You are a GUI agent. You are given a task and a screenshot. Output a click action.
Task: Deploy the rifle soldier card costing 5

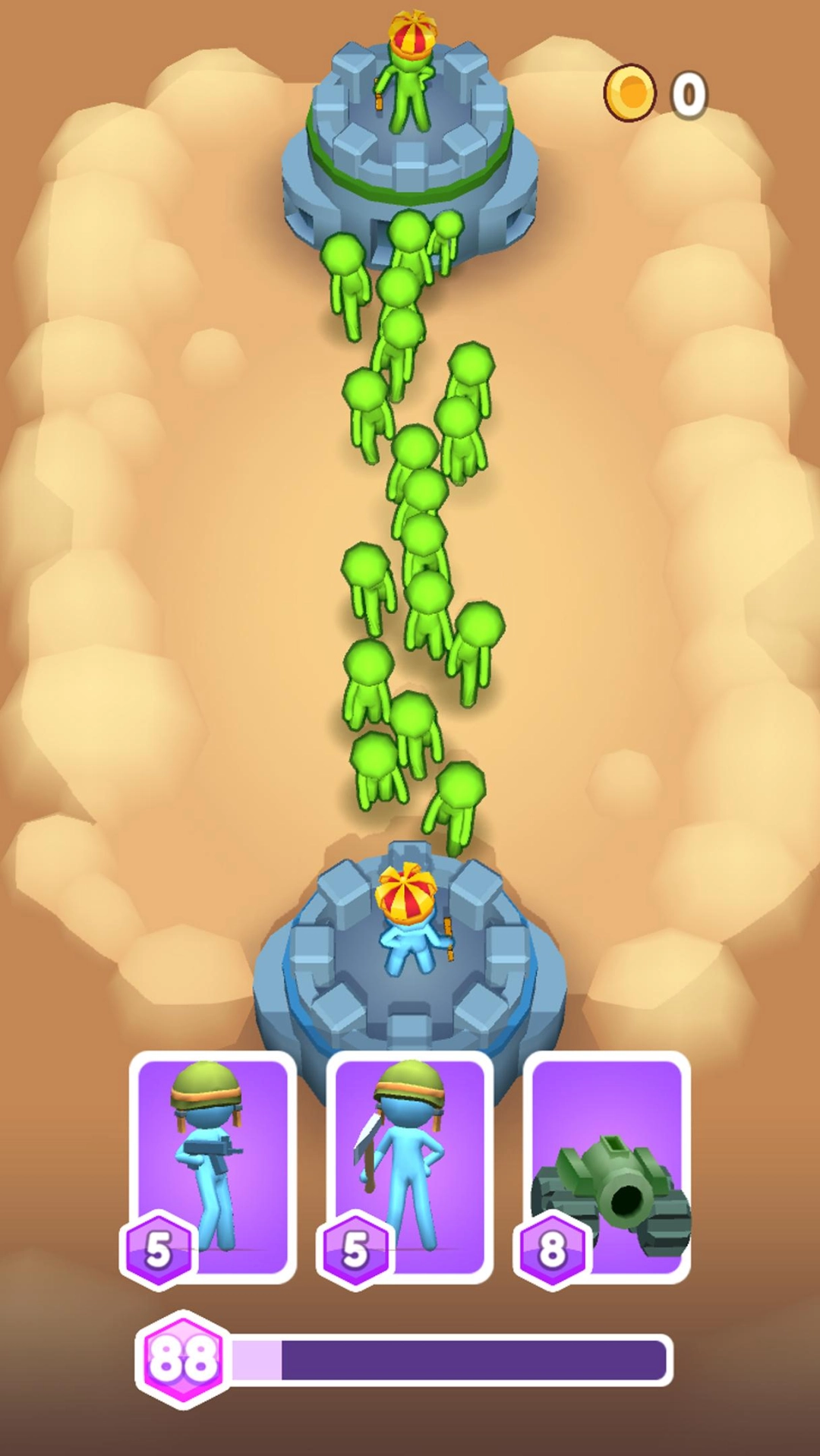click(x=213, y=1165)
